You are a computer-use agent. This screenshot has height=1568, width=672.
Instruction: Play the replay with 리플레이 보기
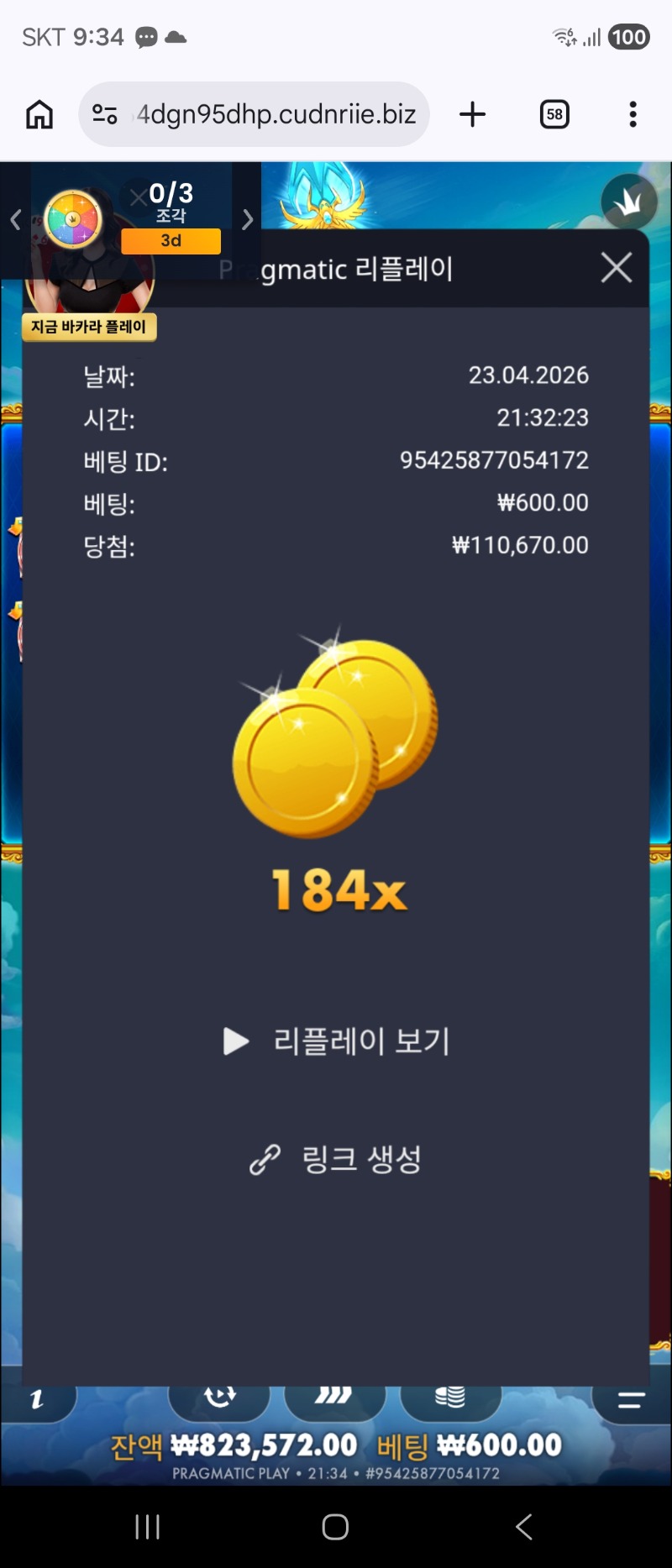[337, 1041]
